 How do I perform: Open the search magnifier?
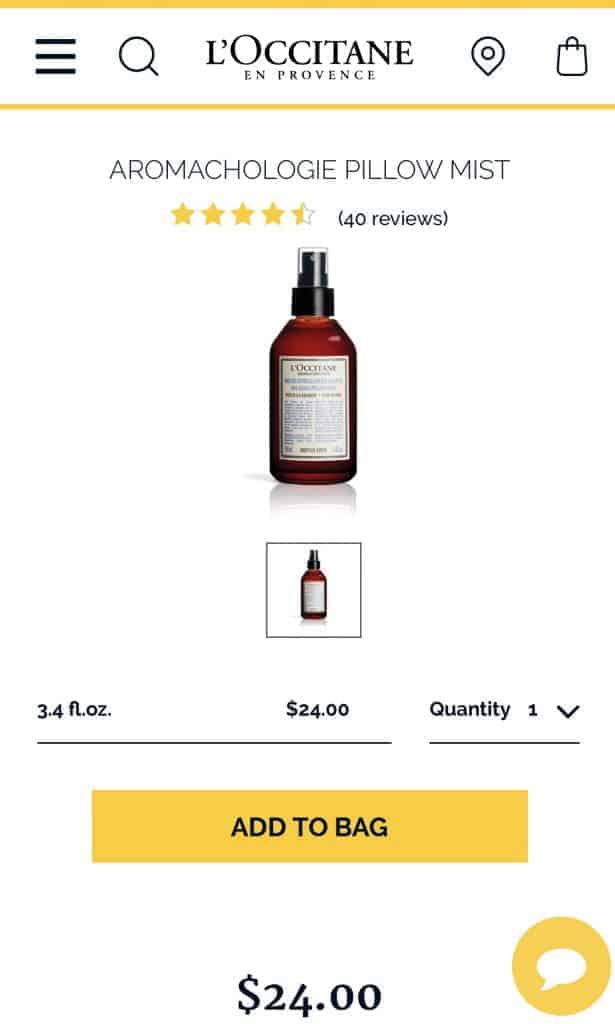click(138, 56)
